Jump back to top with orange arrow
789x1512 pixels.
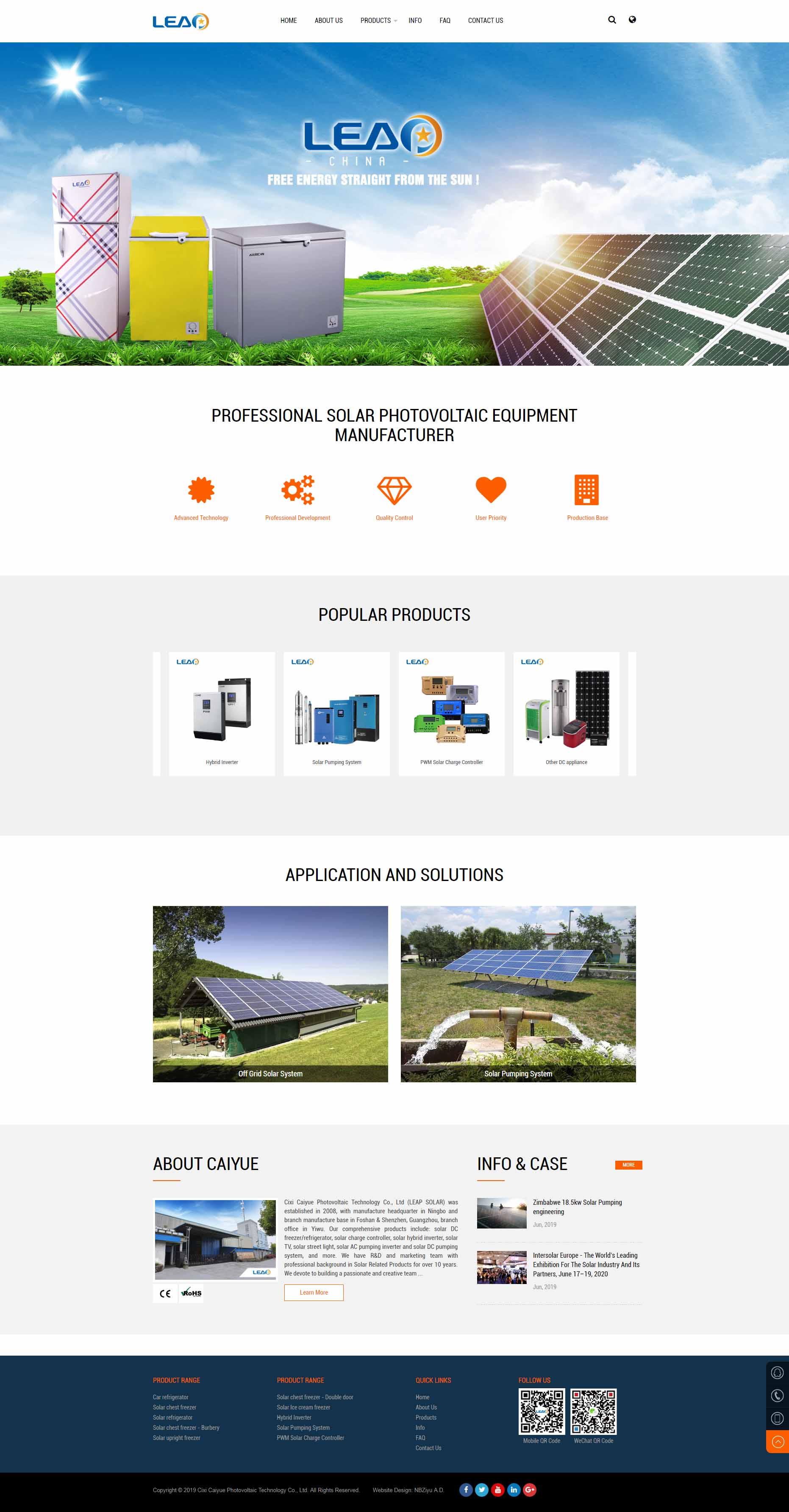pyautogui.click(x=777, y=1442)
